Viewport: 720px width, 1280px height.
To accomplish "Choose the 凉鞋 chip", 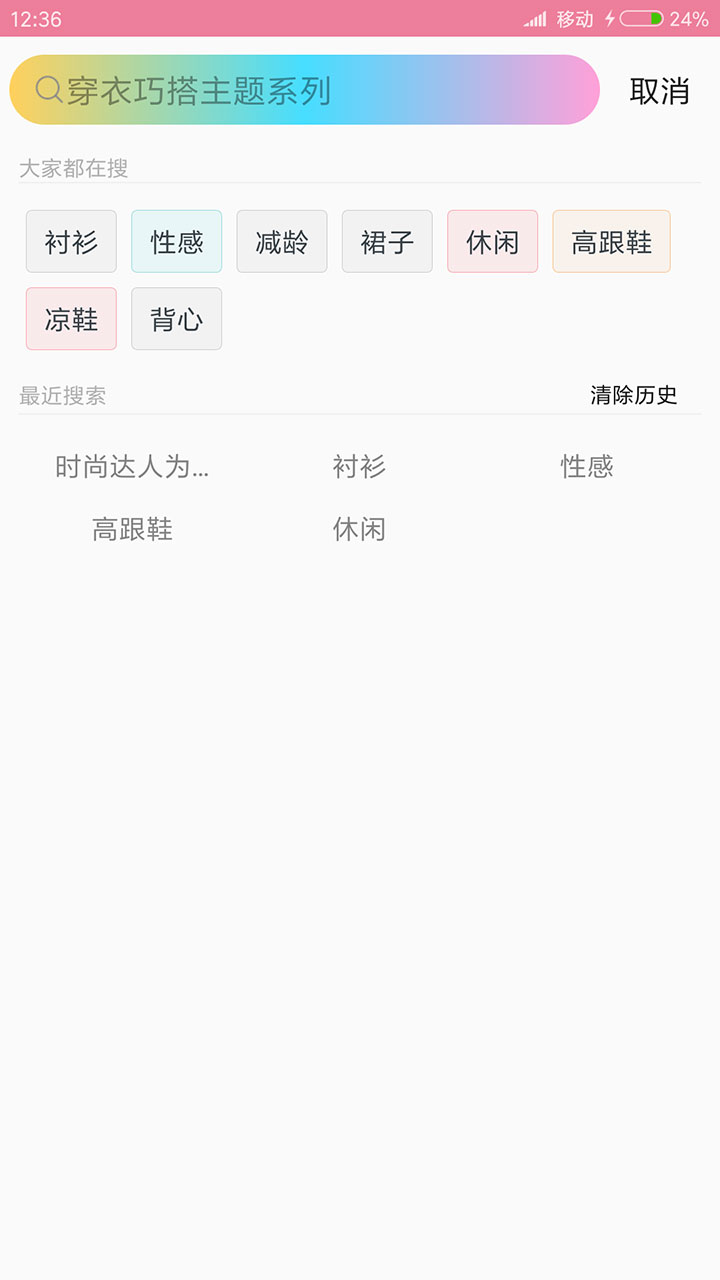I will (x=71, y=319).
